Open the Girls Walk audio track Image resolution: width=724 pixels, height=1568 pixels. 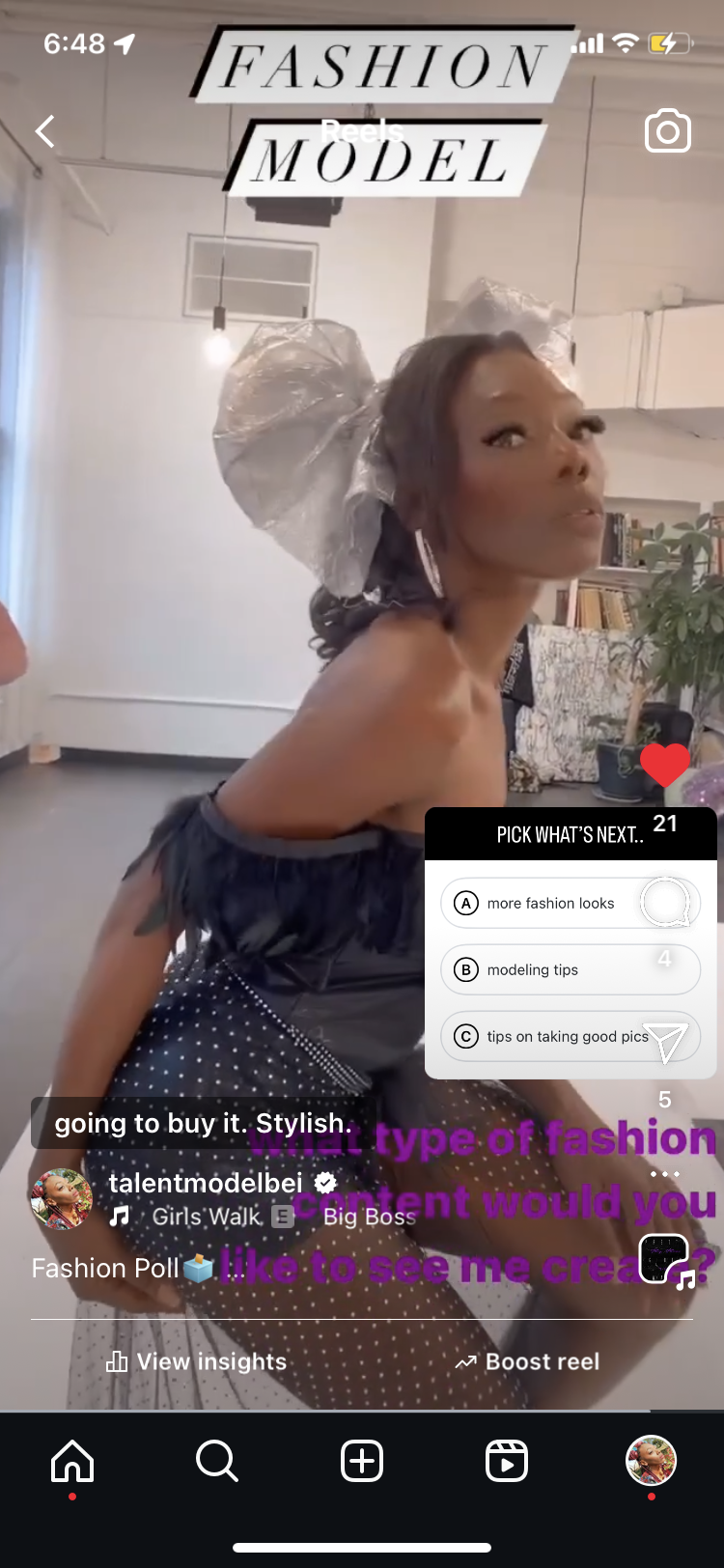(x=207, y=1217)
